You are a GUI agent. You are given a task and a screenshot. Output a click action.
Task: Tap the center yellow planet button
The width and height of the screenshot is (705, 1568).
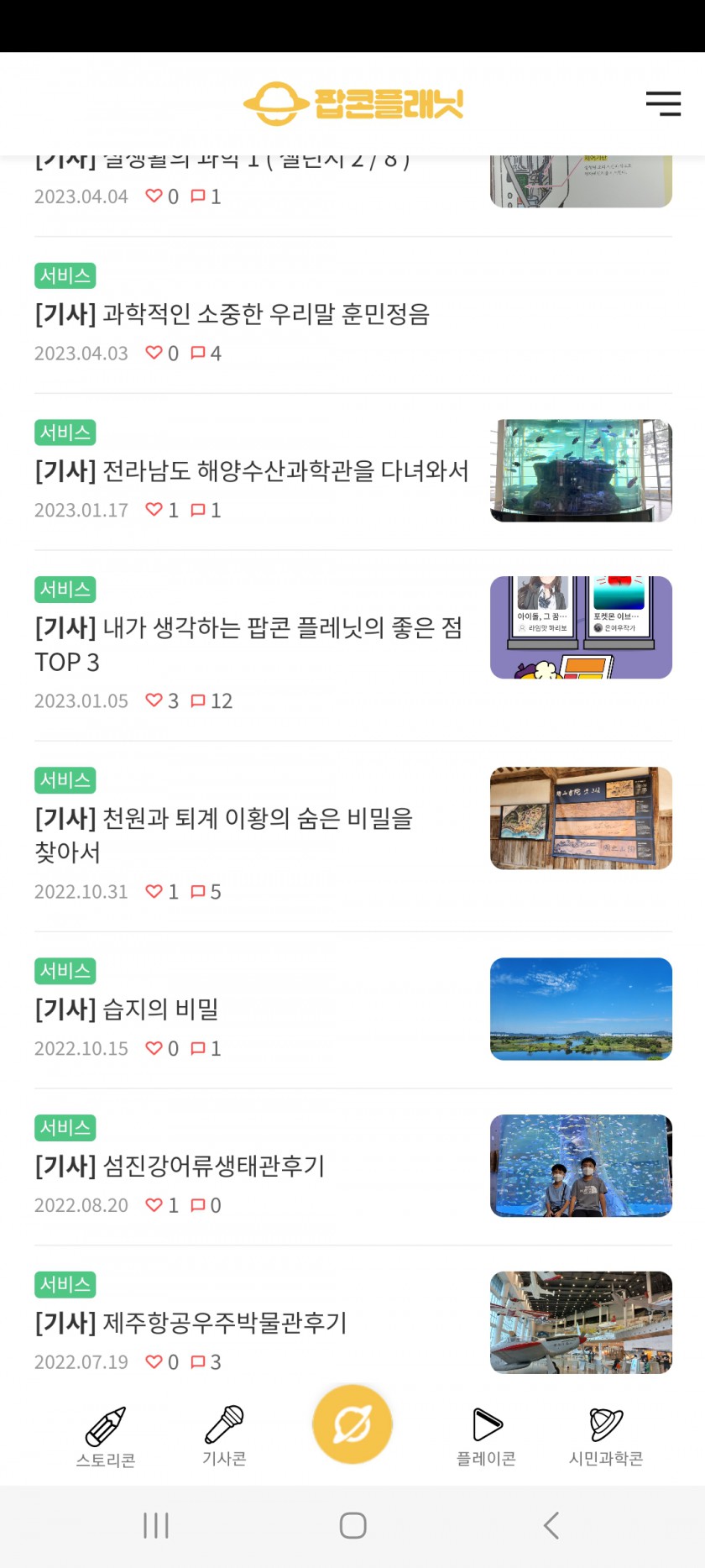(x=352, y=1424)
